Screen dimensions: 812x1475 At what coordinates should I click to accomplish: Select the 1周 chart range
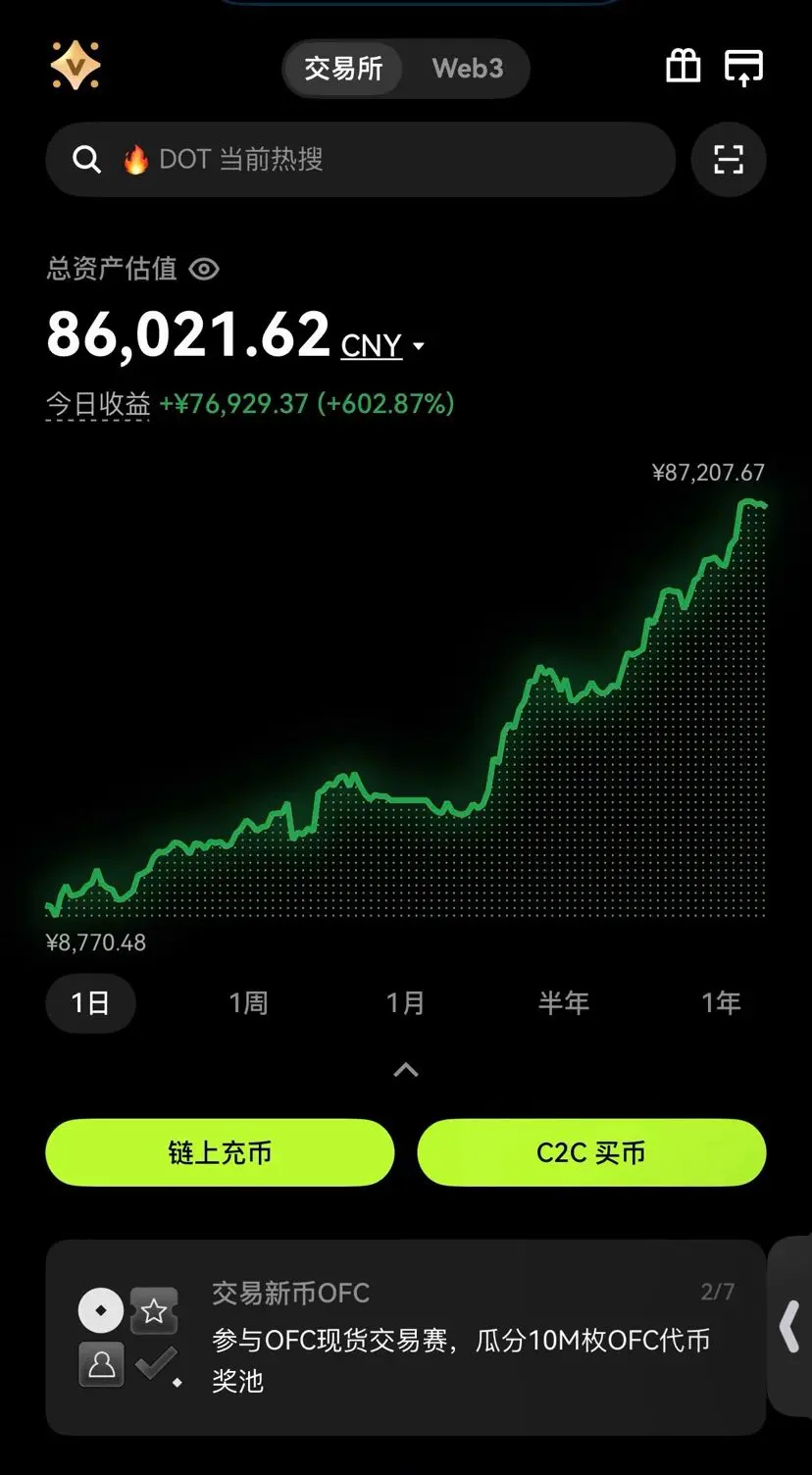[248, 1002]
